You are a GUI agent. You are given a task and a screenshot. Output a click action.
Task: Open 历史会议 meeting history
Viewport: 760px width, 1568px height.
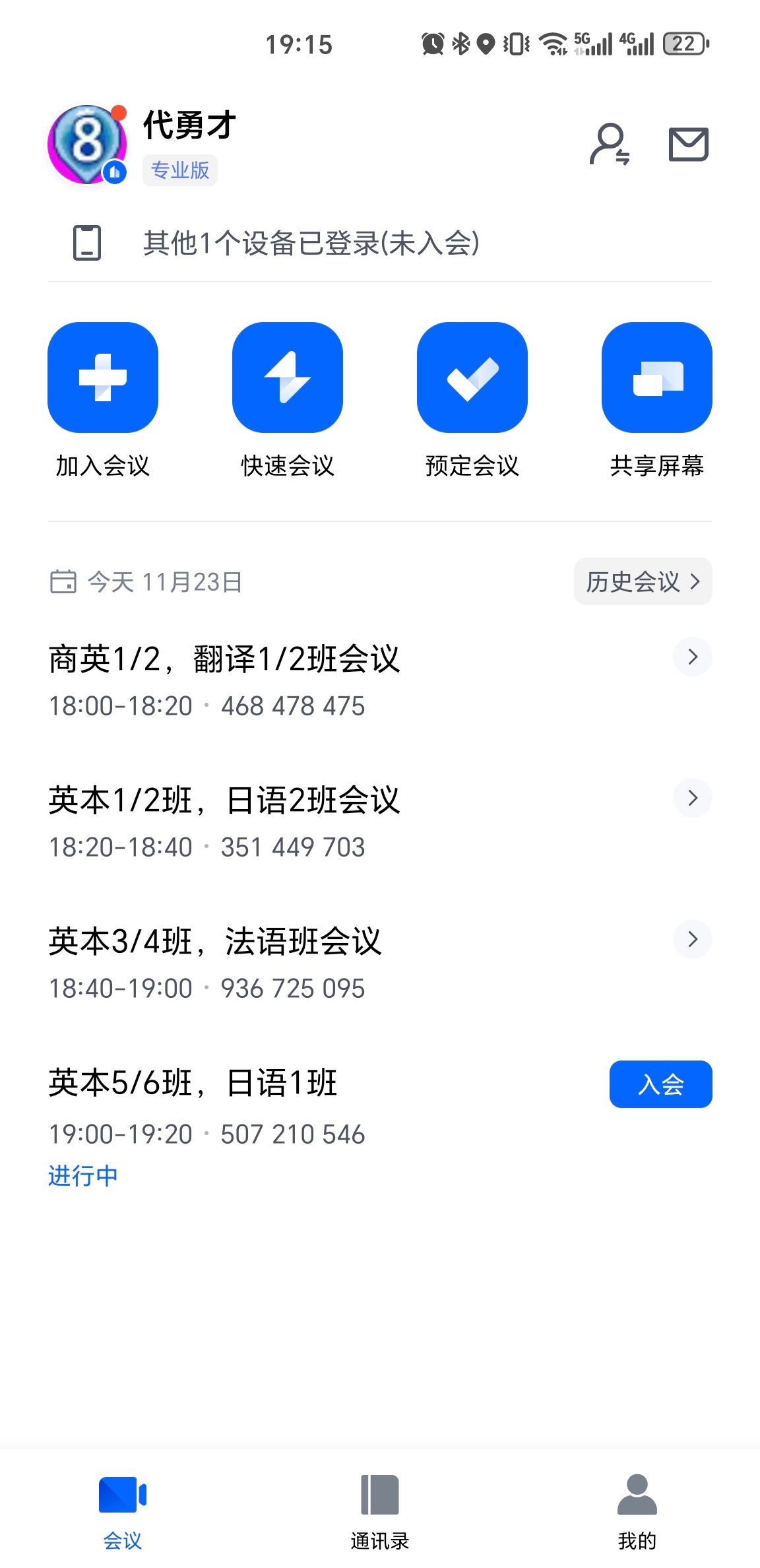pyautogui.click(x=643, y=581)
